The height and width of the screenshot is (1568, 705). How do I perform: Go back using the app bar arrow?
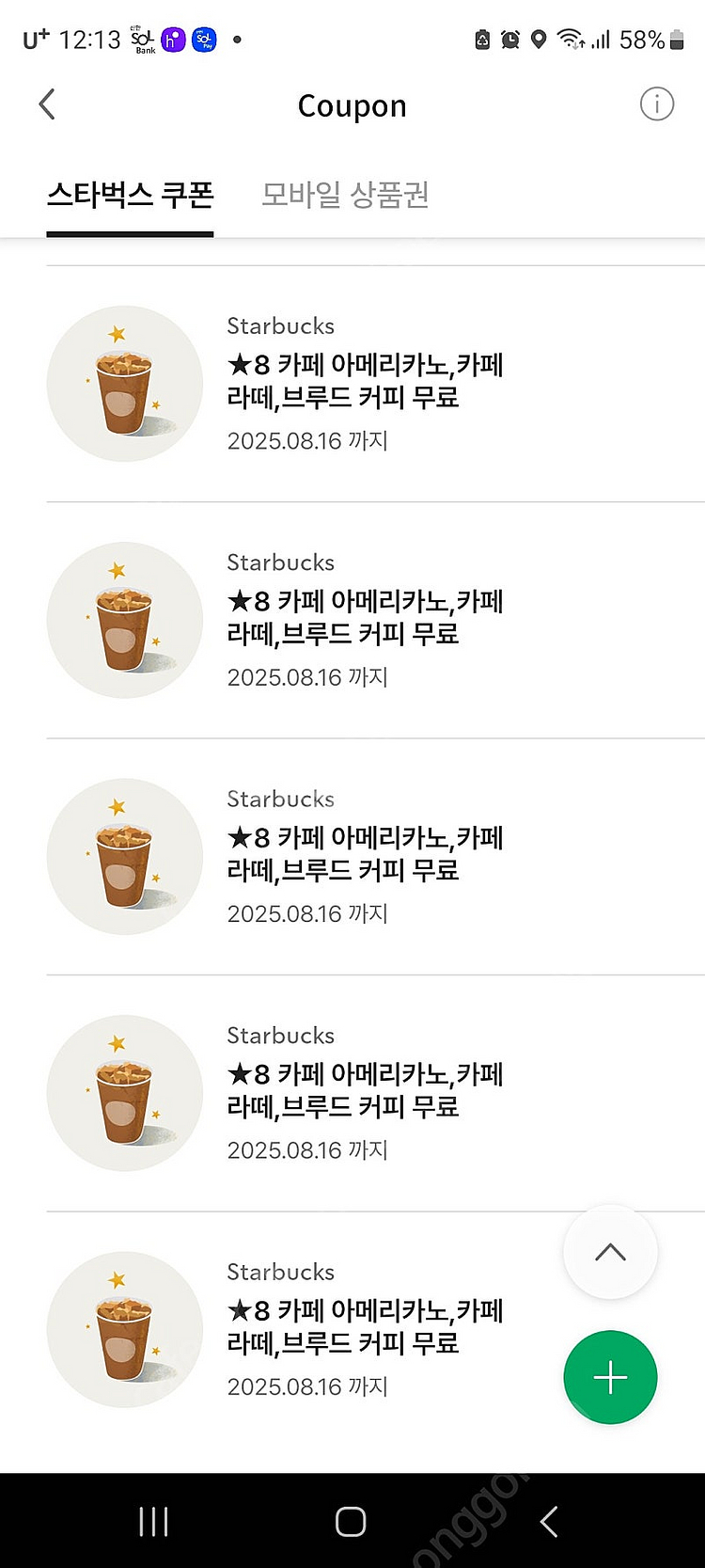pos(47,104)
